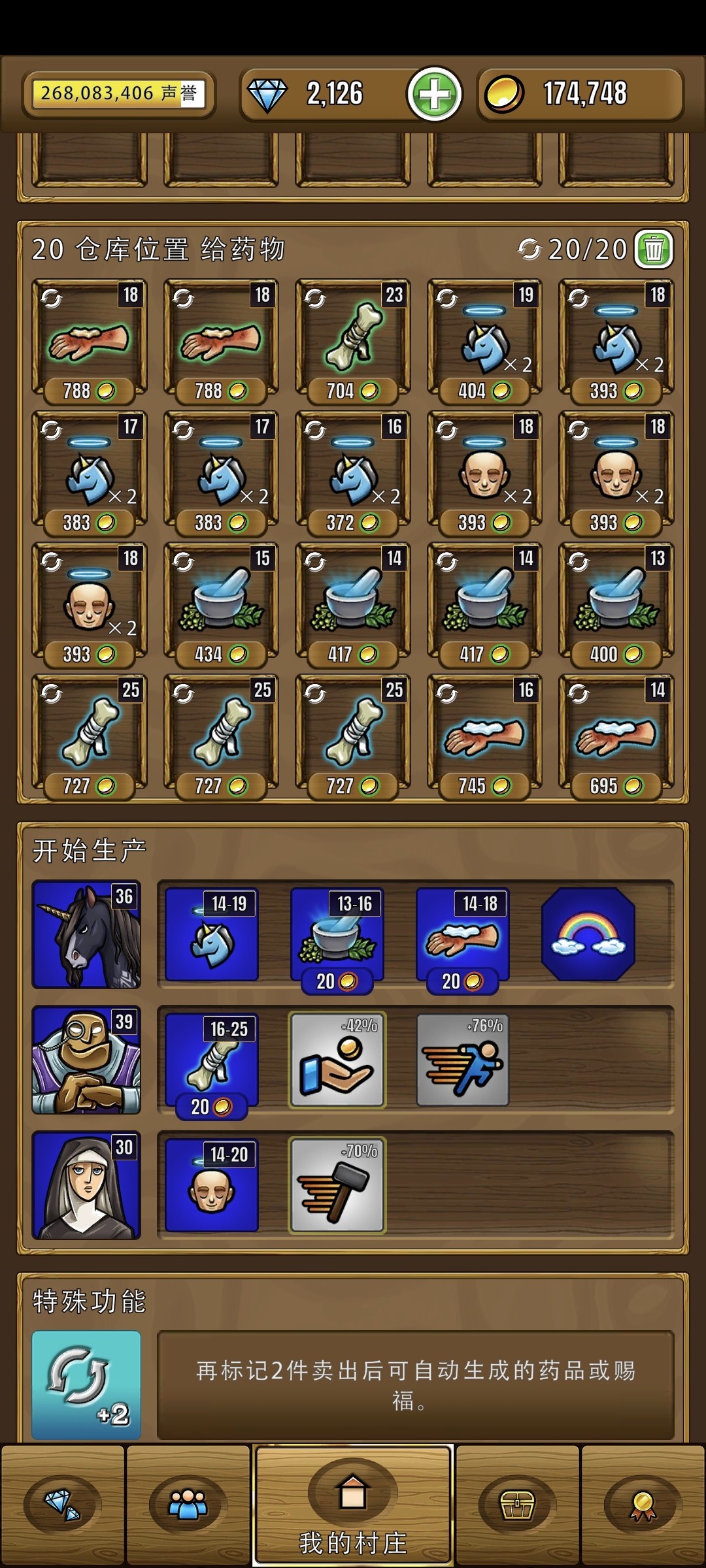Tap the green plus to buy diamonds
706x1568 pixels.
click(x=435, y=94)
